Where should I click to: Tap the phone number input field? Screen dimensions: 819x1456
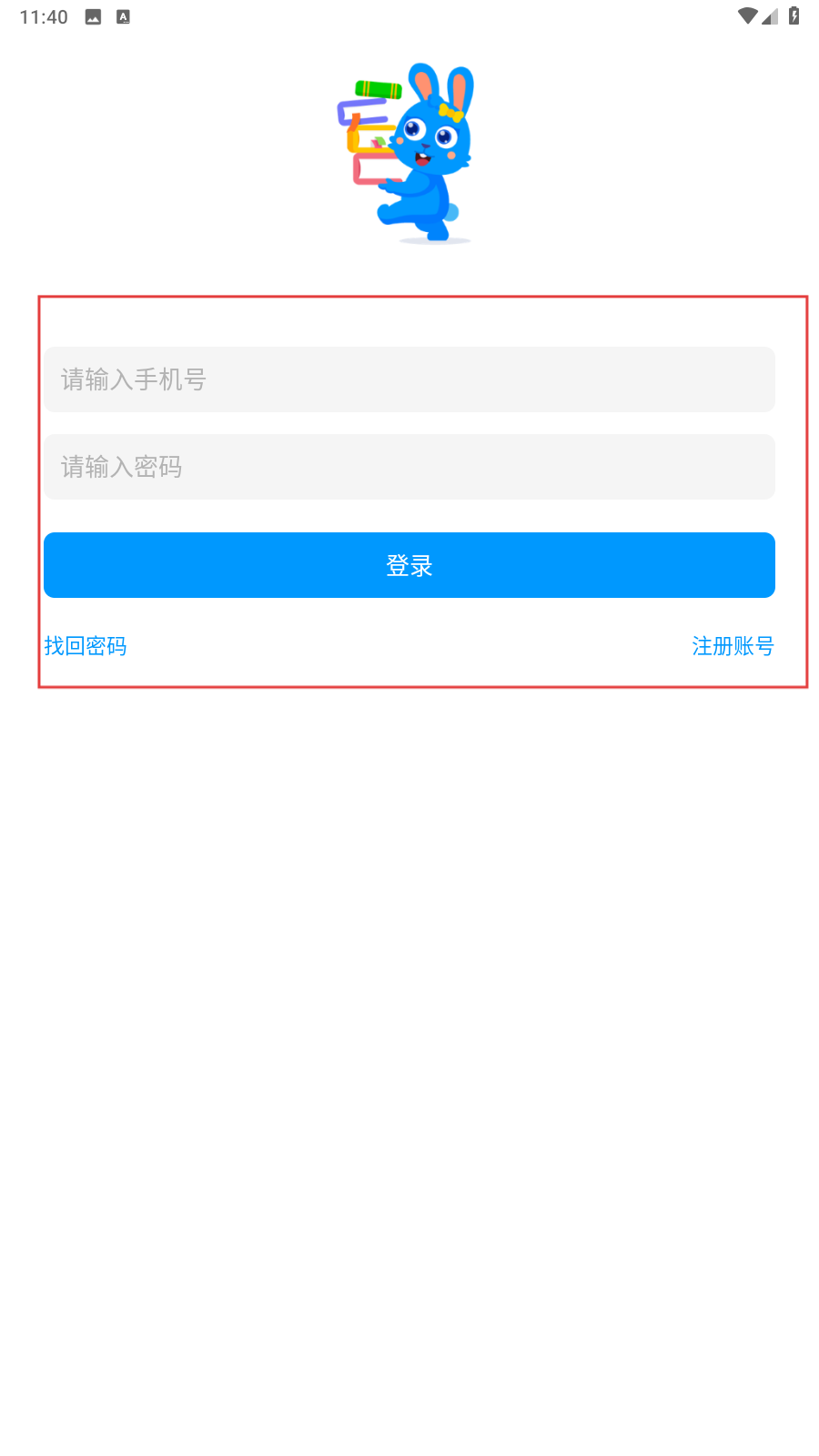(x=409, y=379)
